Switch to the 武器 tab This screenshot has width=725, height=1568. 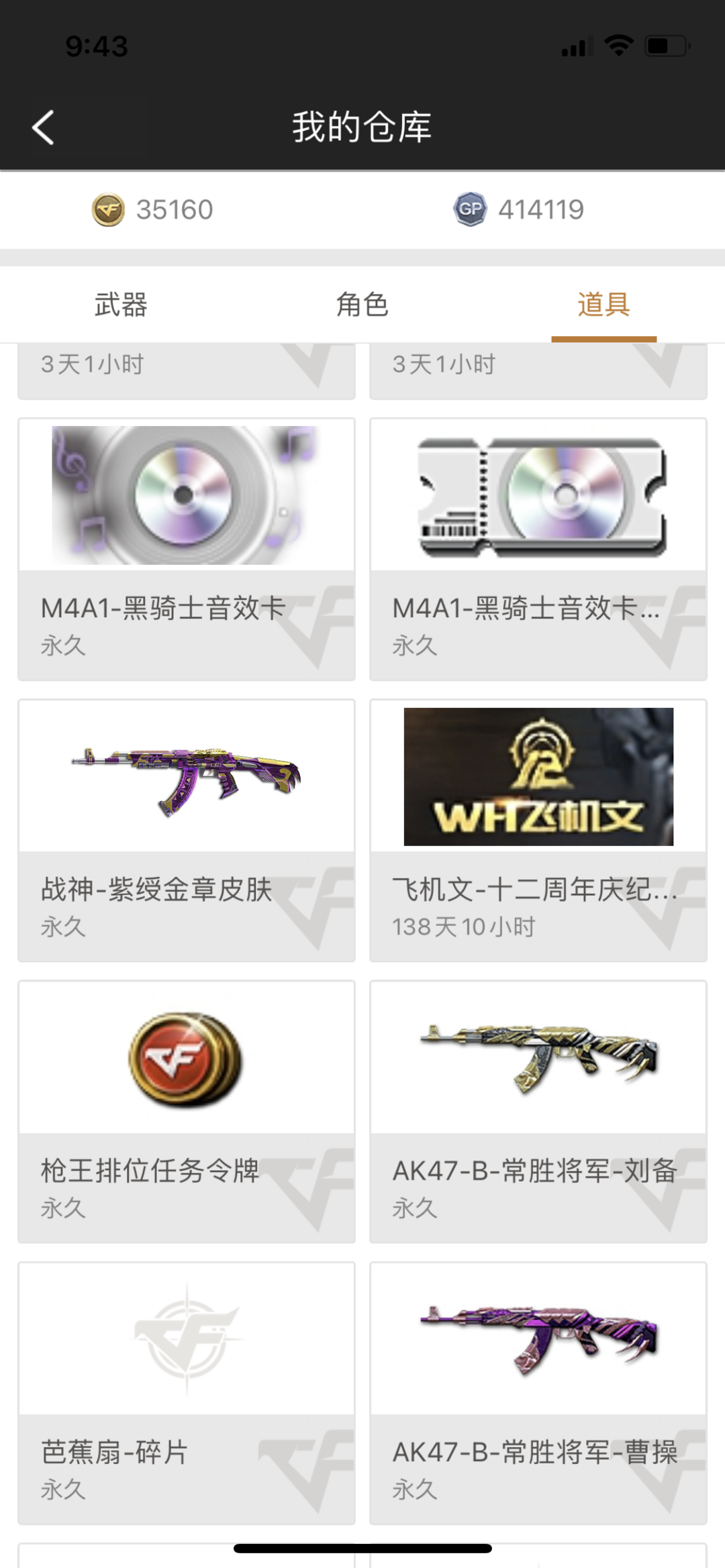[x=121, y=305]
